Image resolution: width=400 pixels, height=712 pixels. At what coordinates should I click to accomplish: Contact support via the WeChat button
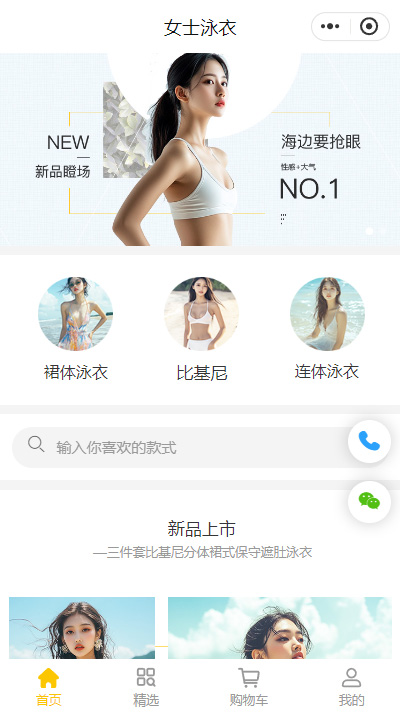(x=369, y=502)
